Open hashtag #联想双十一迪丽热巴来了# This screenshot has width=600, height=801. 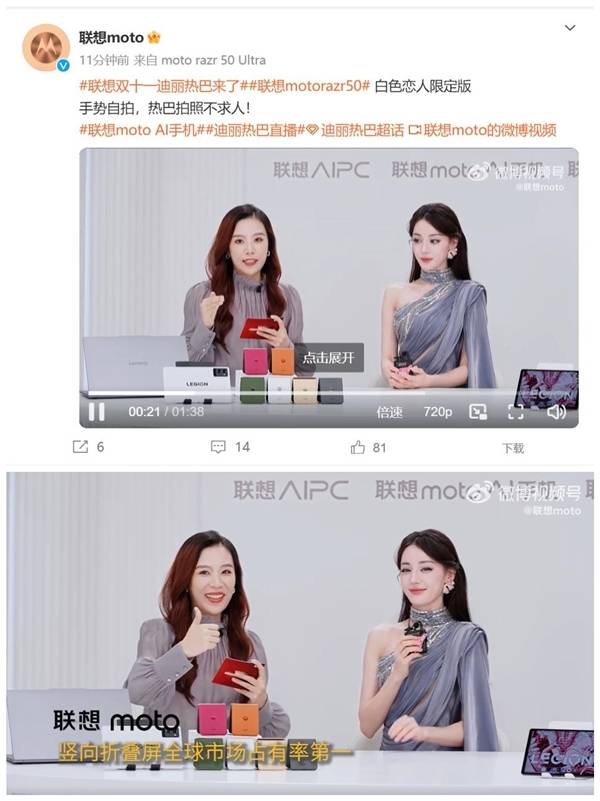(158, 87)
